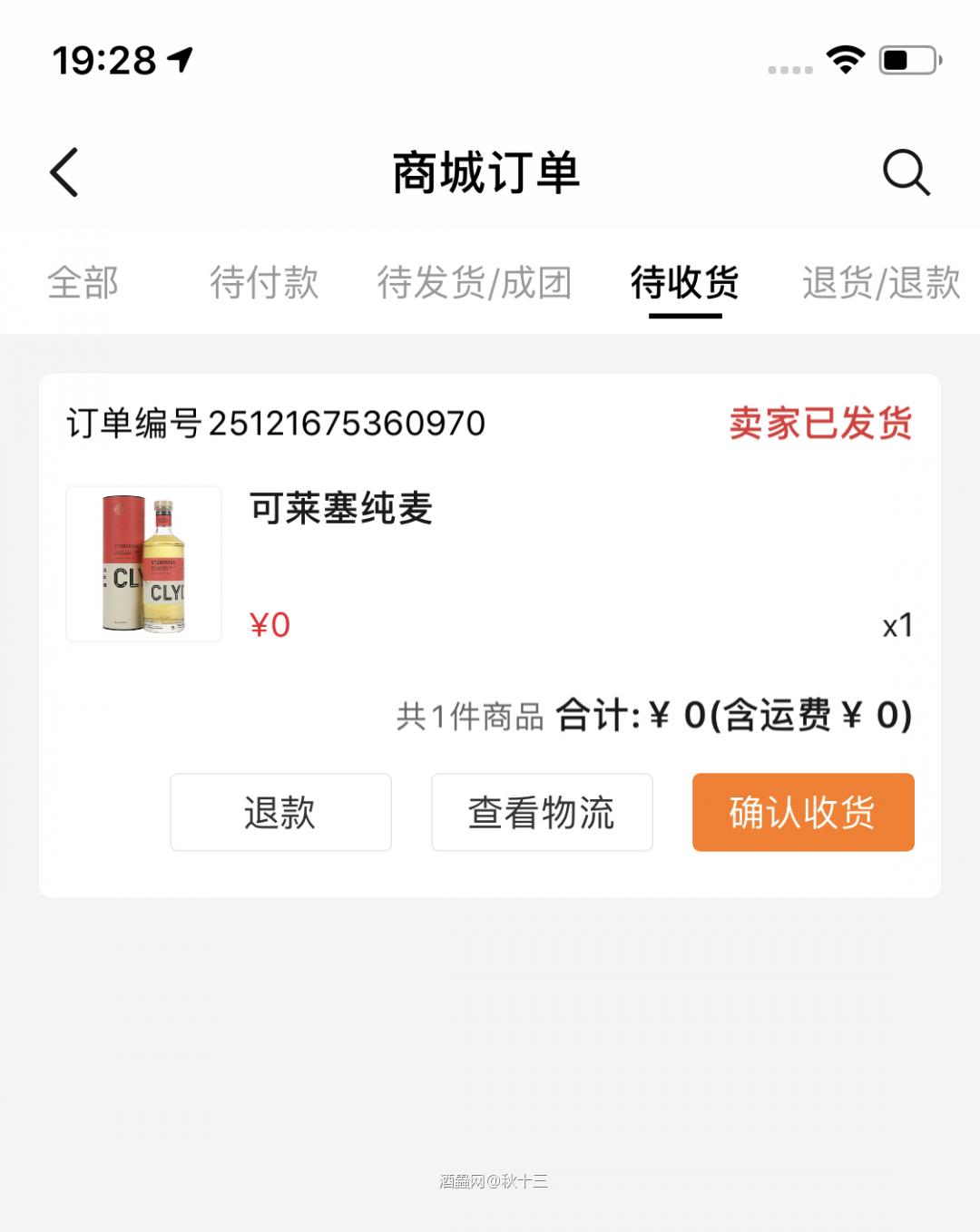Open search from the order list header
980x1232 pixels.
905,172
